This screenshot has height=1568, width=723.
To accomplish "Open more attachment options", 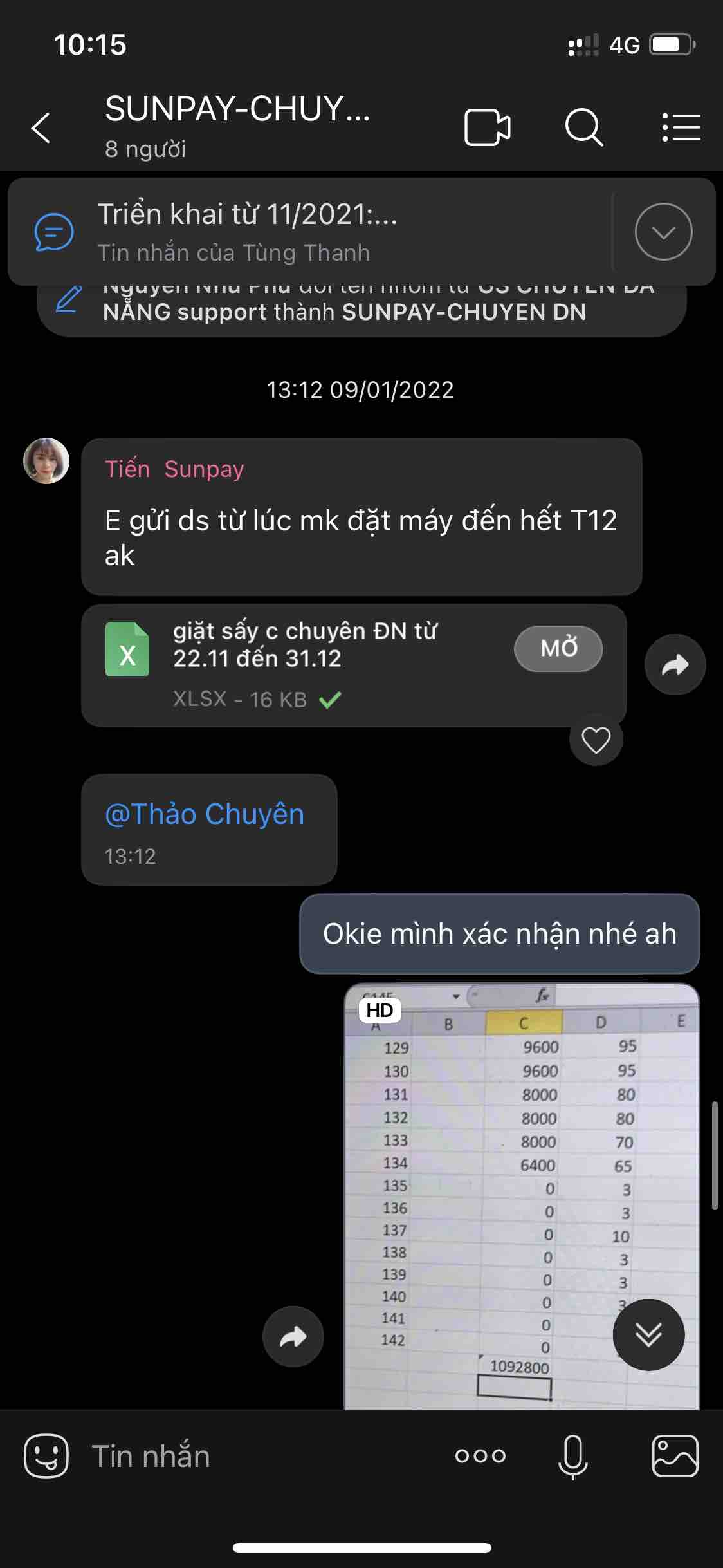I will click(x=480, y=1456).
